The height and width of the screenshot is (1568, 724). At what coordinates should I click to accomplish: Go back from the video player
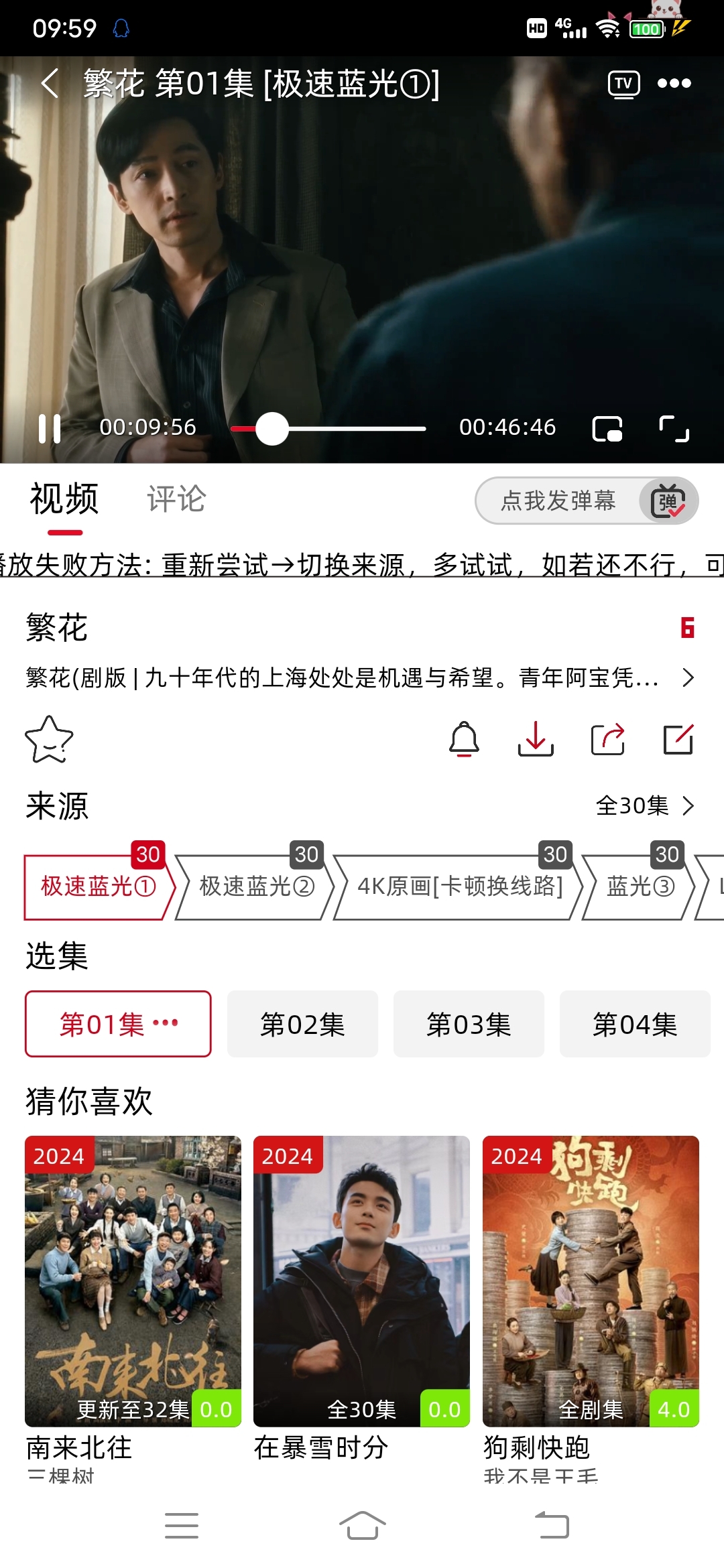click(x=50, y=84)
